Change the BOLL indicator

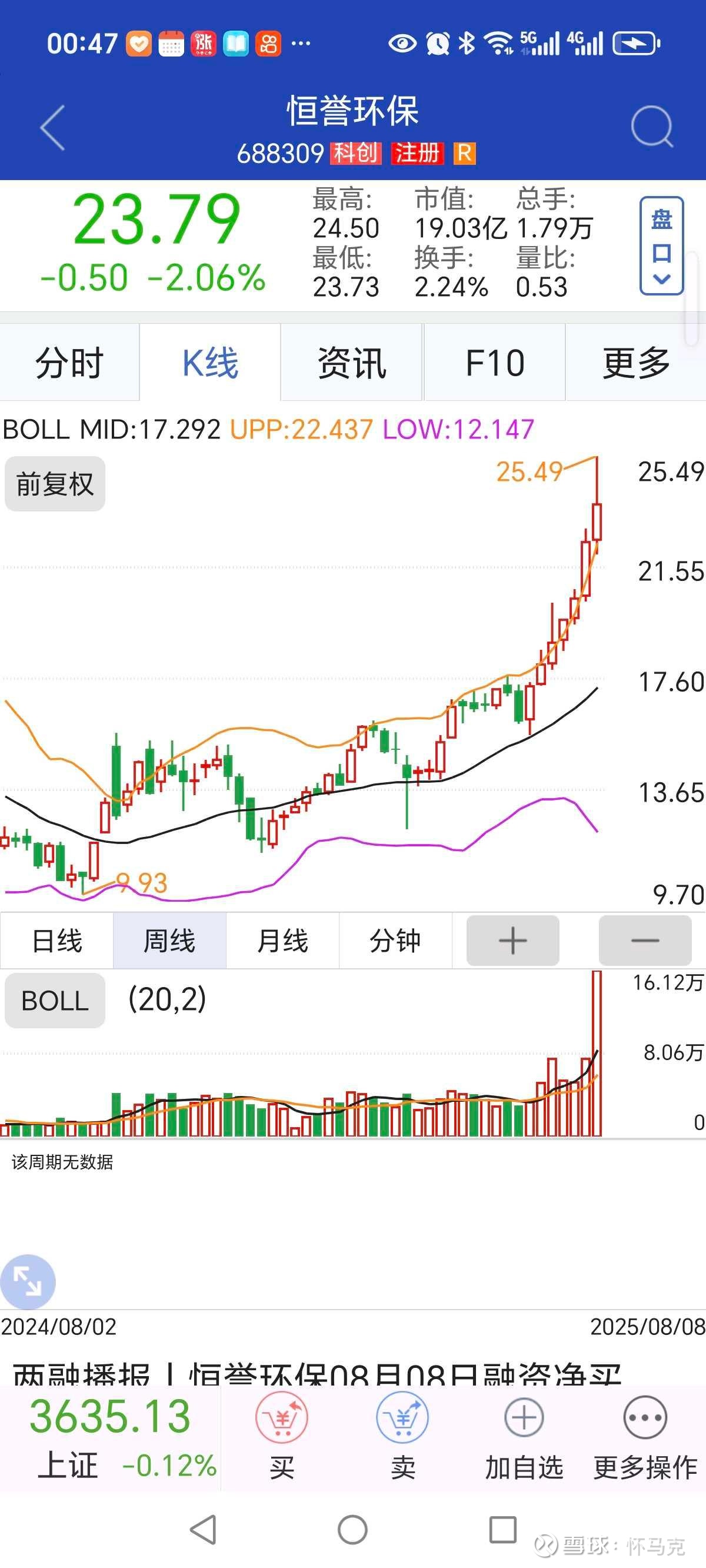tap(55, 1001)
